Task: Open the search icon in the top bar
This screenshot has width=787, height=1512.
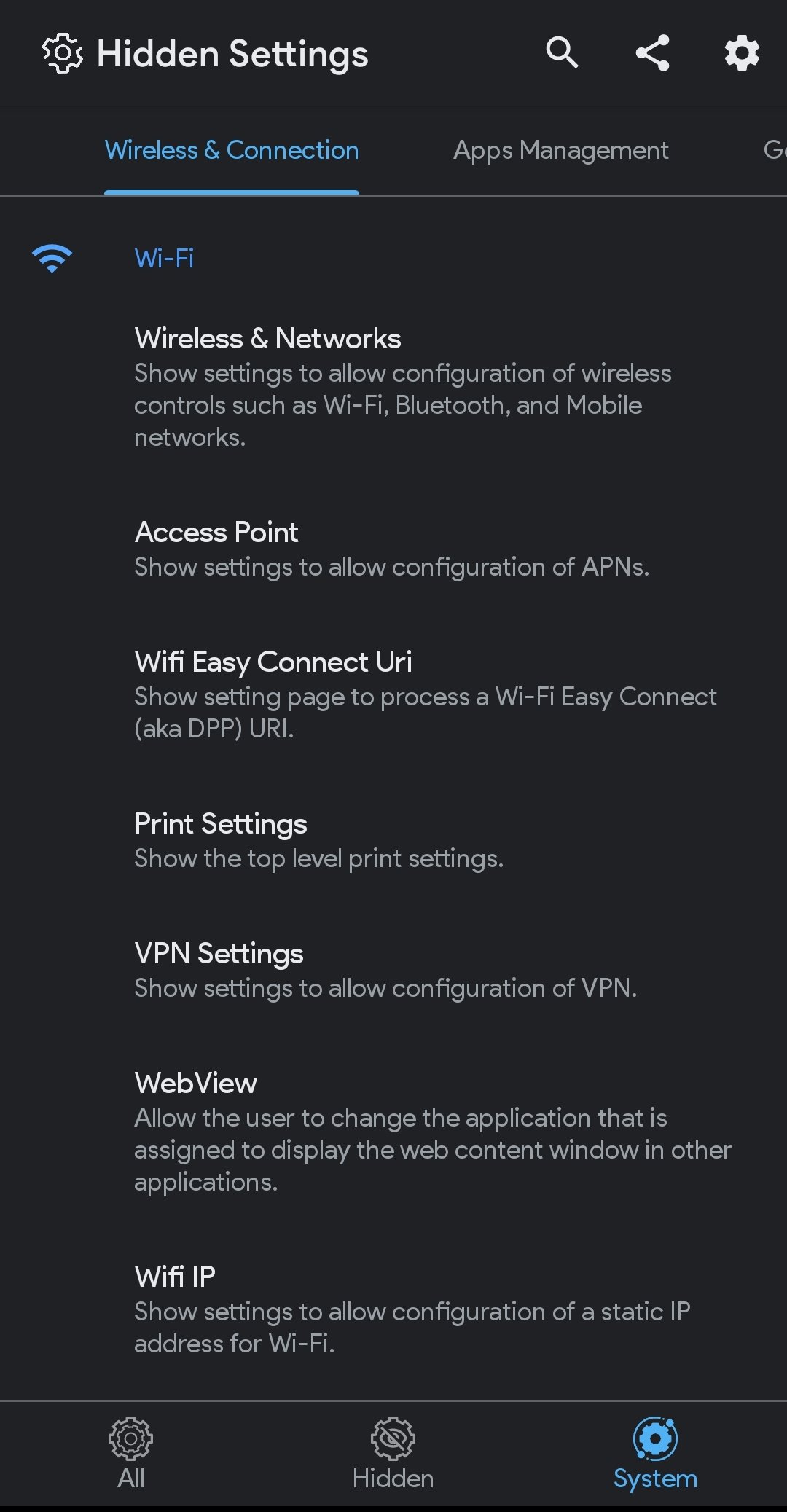Action: point(563,52)
